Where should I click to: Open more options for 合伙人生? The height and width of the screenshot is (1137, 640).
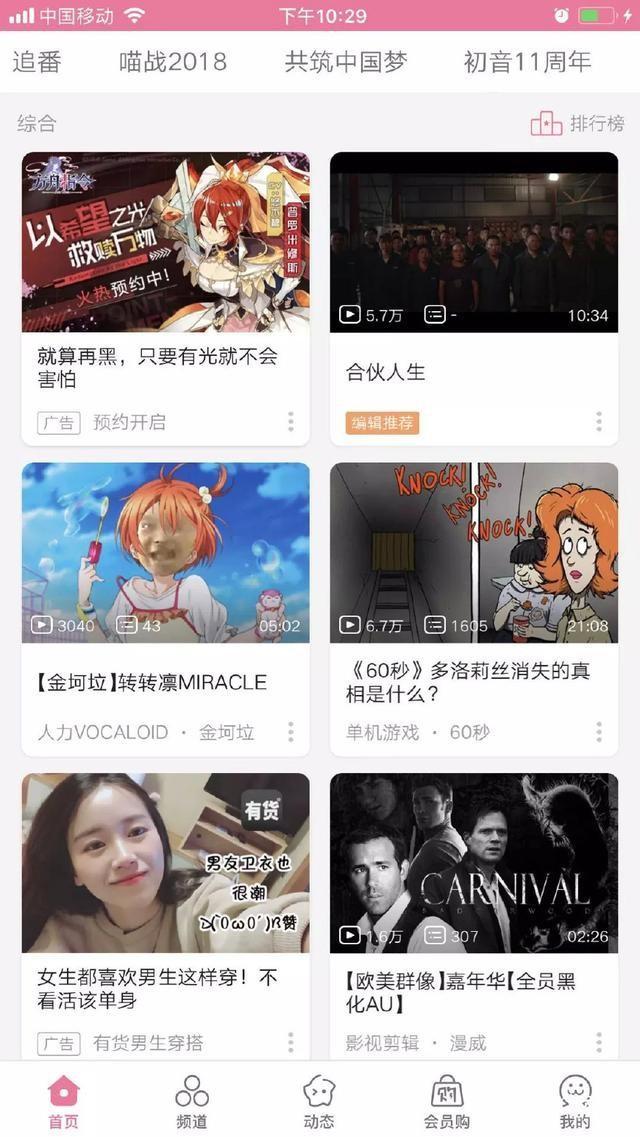[599, 422]
